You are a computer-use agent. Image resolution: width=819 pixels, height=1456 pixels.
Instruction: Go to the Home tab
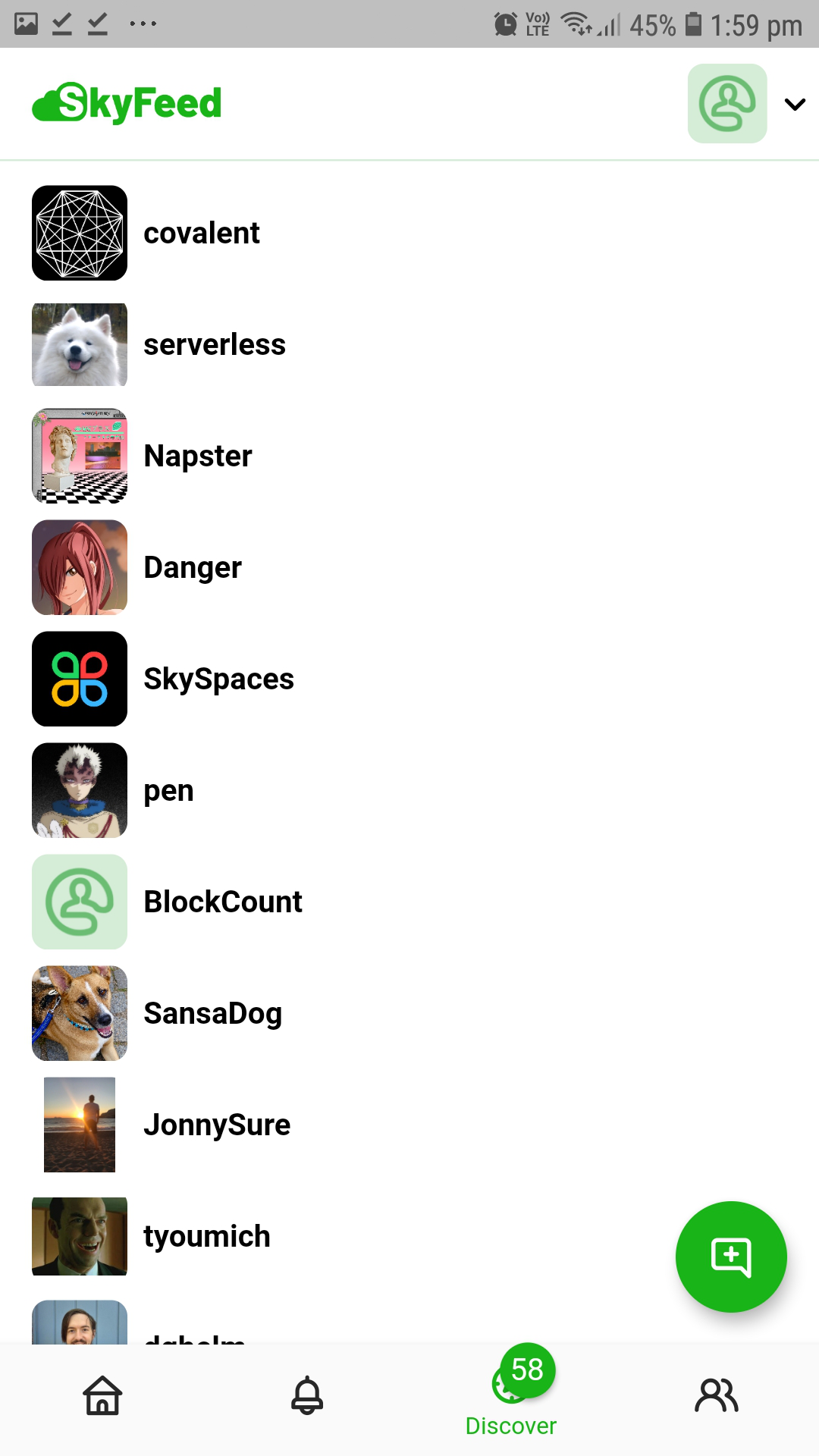[x=102, y=1396]
